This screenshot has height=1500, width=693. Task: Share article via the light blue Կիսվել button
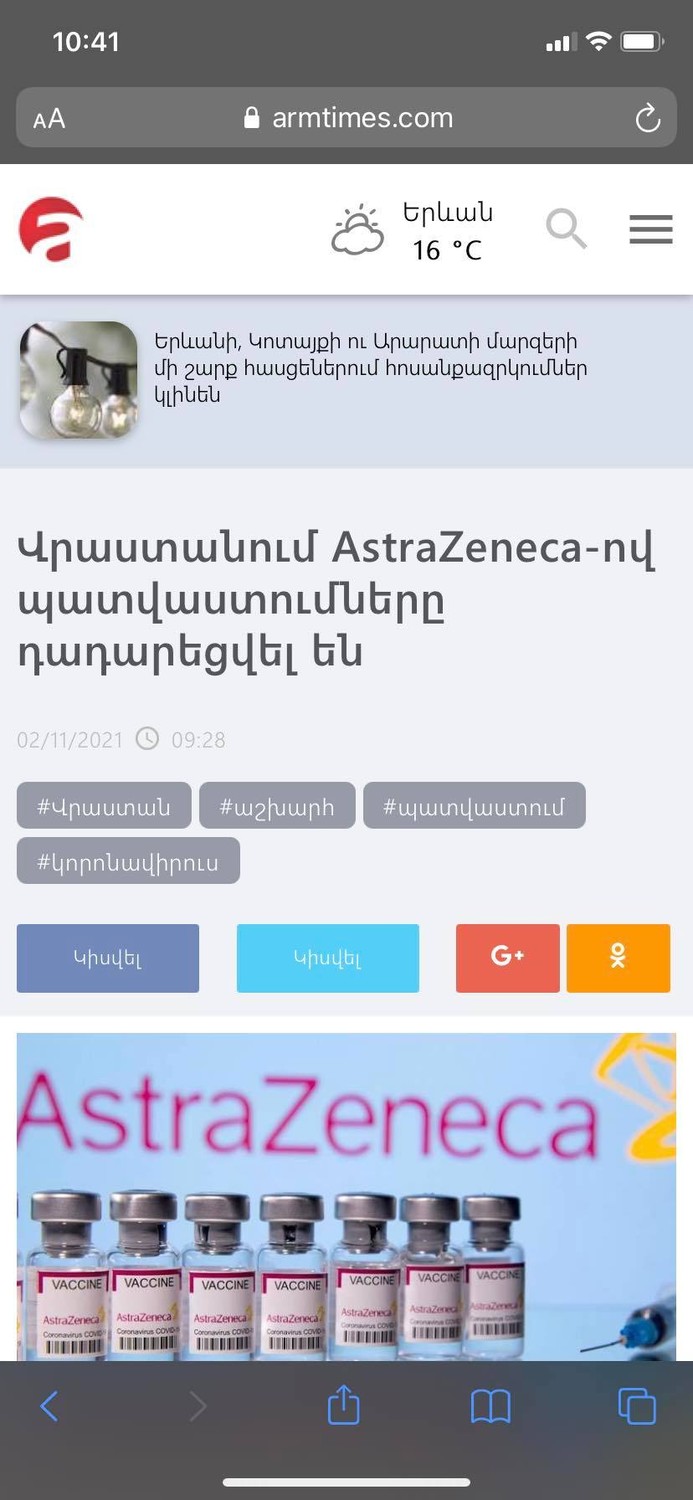[328, 958]
